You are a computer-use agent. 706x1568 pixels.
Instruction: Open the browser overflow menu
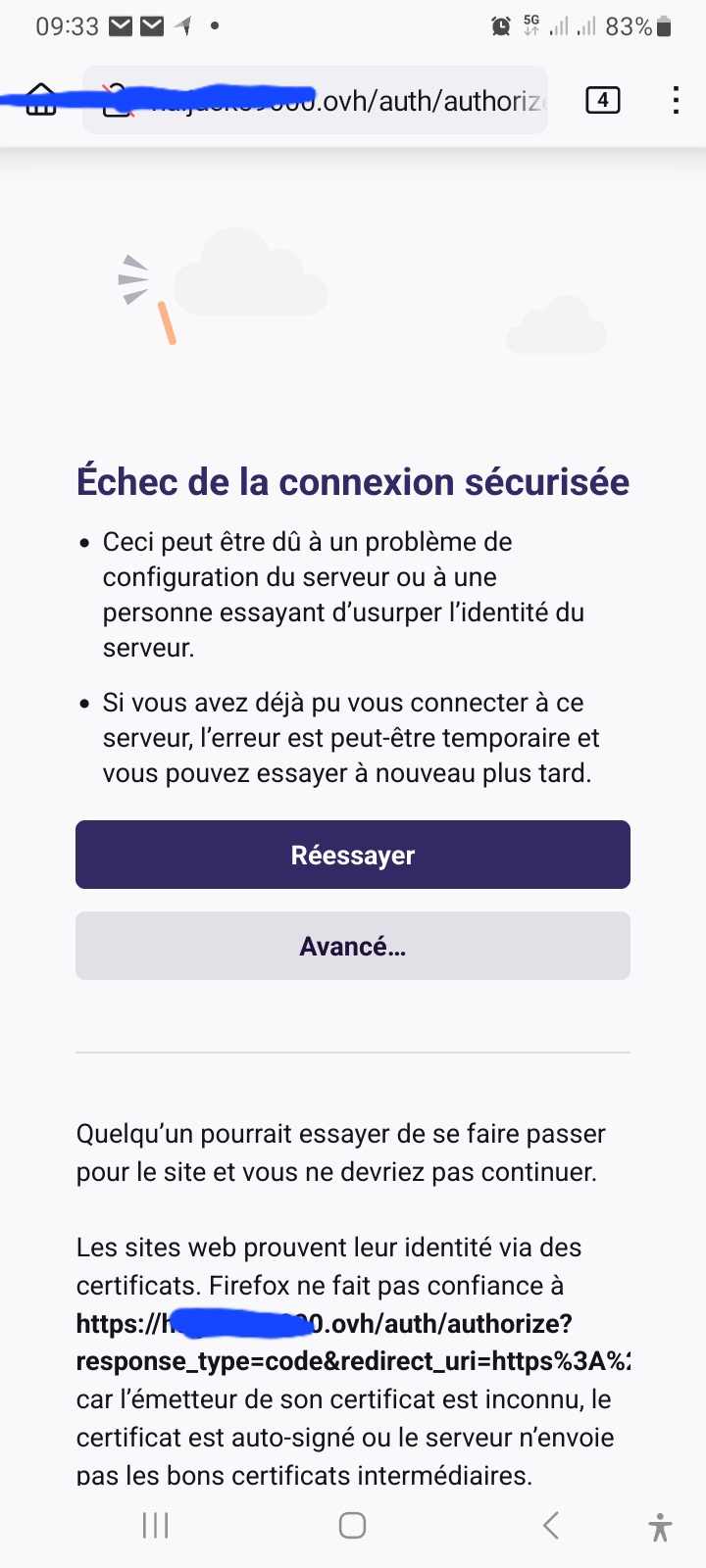click(x=676, y=100)
